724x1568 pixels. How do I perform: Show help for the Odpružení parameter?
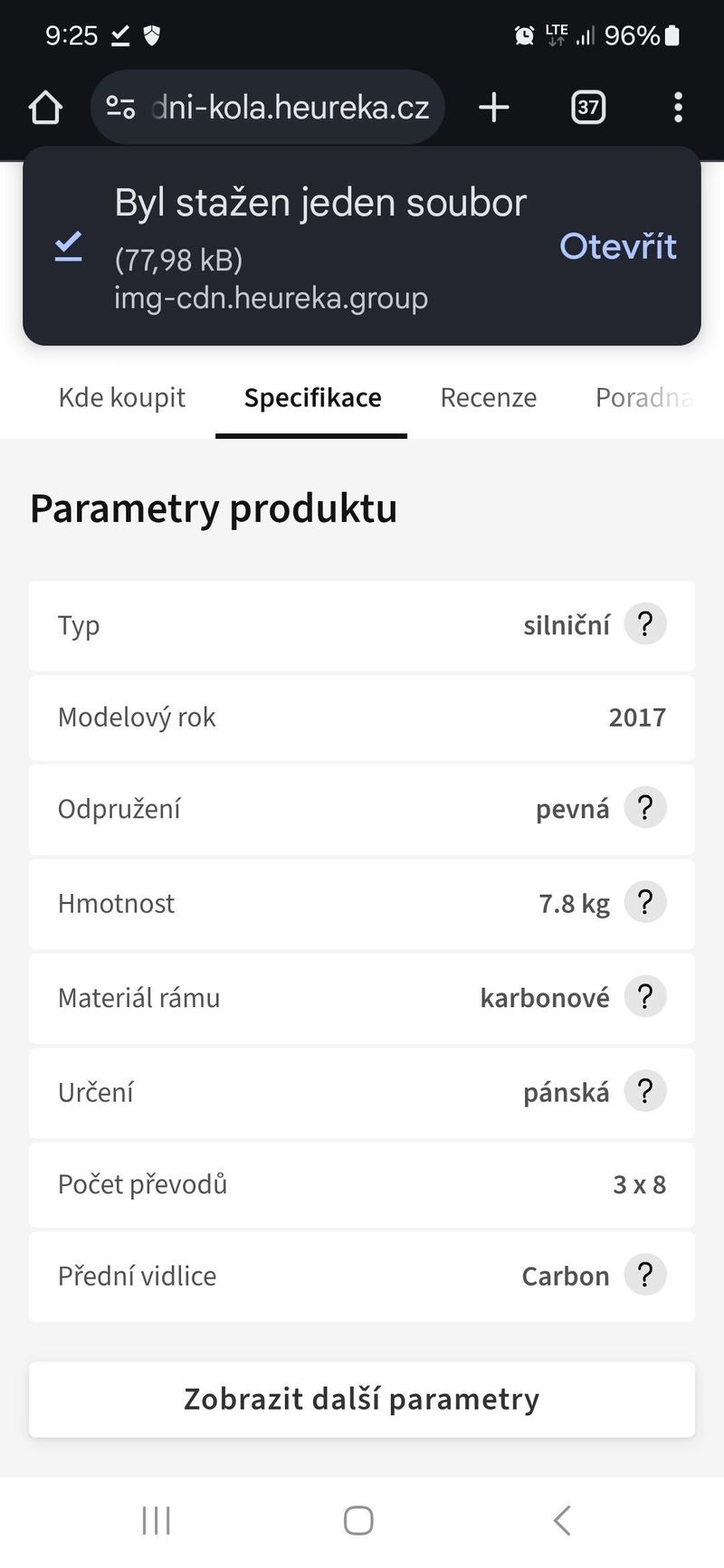click(645, 808)
